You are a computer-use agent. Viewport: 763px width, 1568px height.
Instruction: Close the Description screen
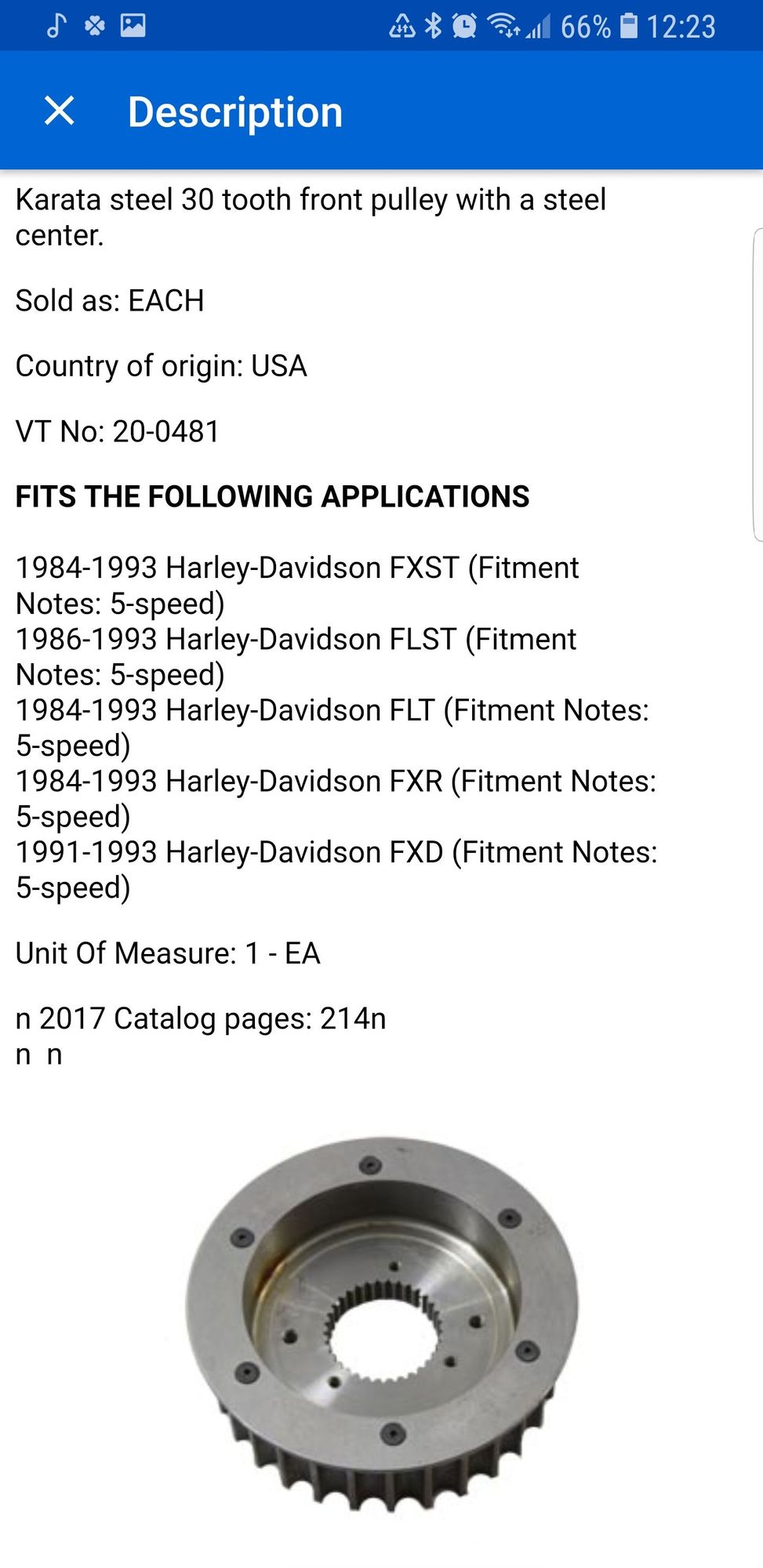point(60,111)
